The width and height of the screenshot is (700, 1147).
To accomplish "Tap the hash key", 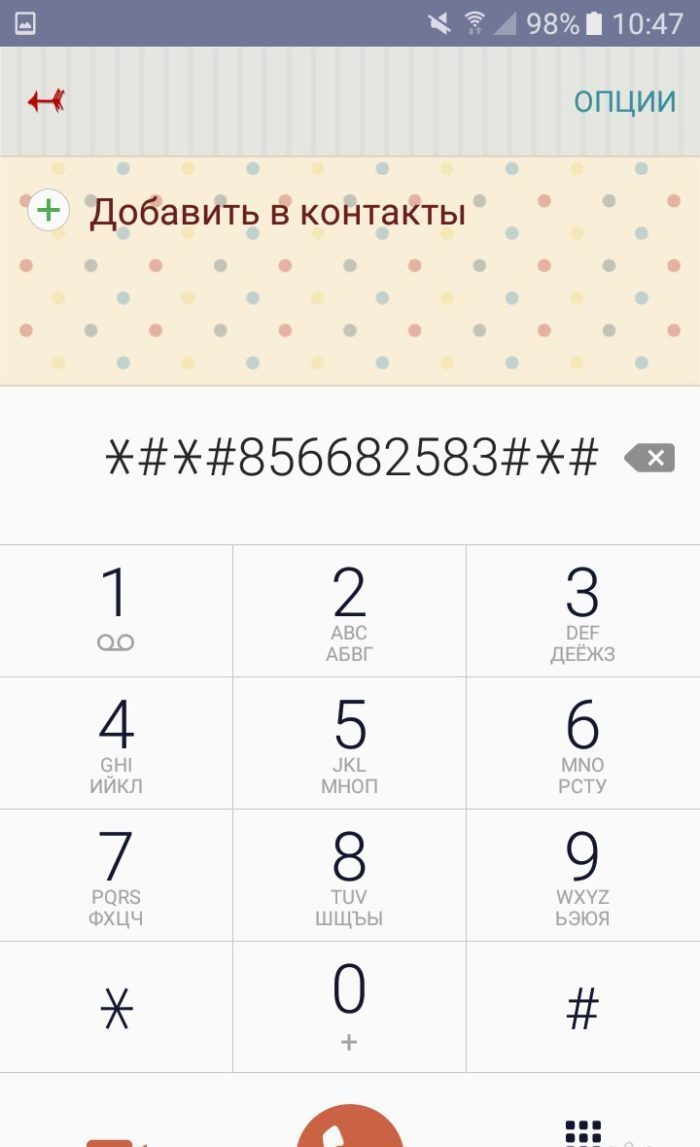I will (x=583, y=1007).
